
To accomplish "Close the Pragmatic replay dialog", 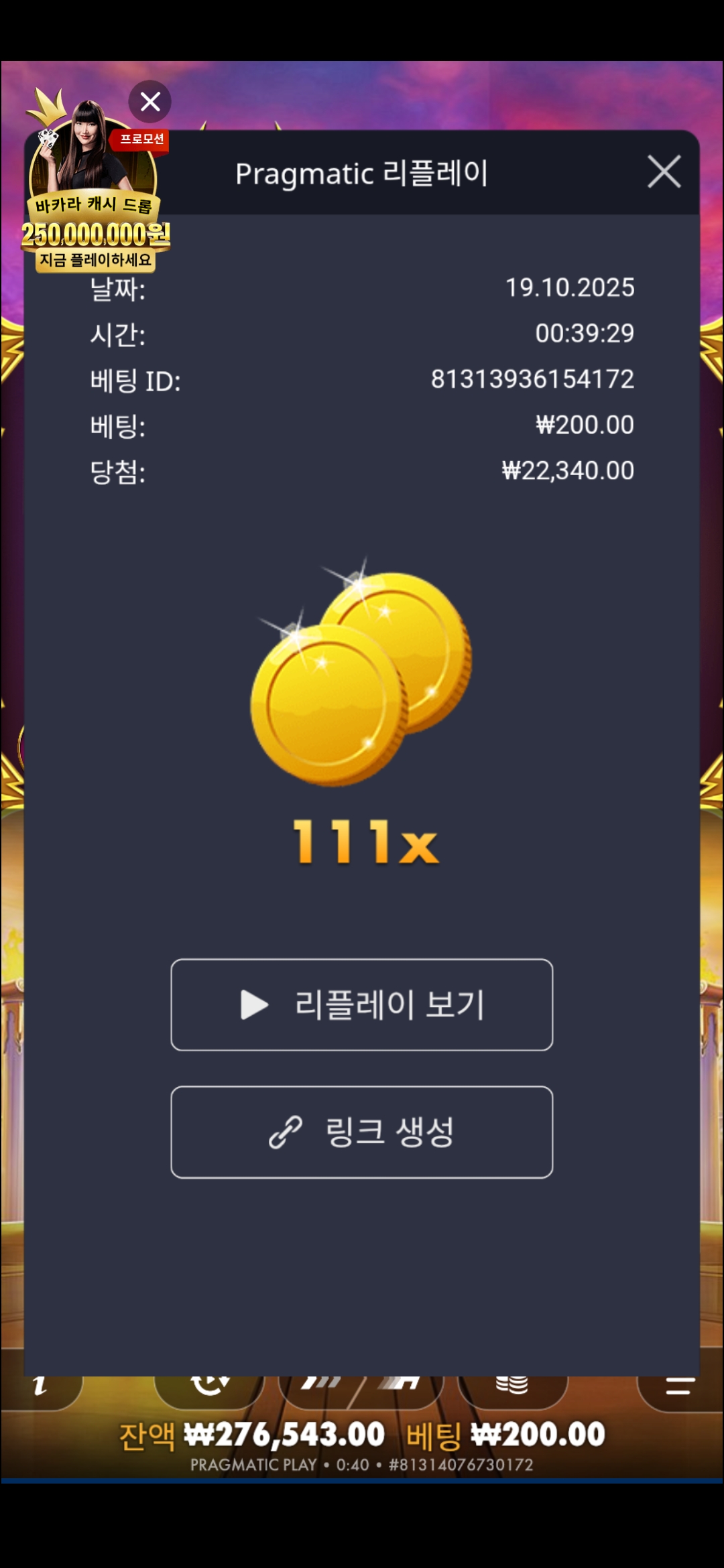I will (x=664, y=172).
